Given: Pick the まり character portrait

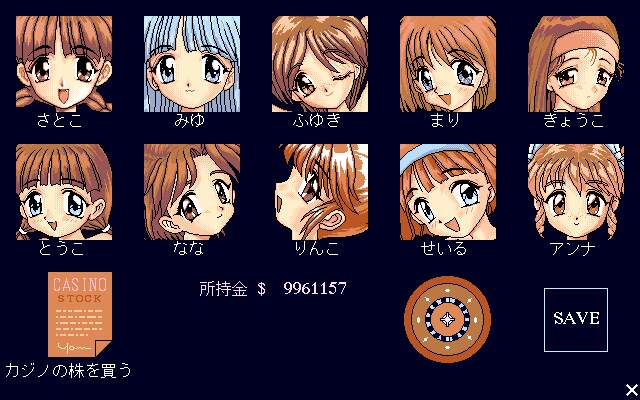Looking at the screenshot, I should pyautogui.click(x=448, y=64).
